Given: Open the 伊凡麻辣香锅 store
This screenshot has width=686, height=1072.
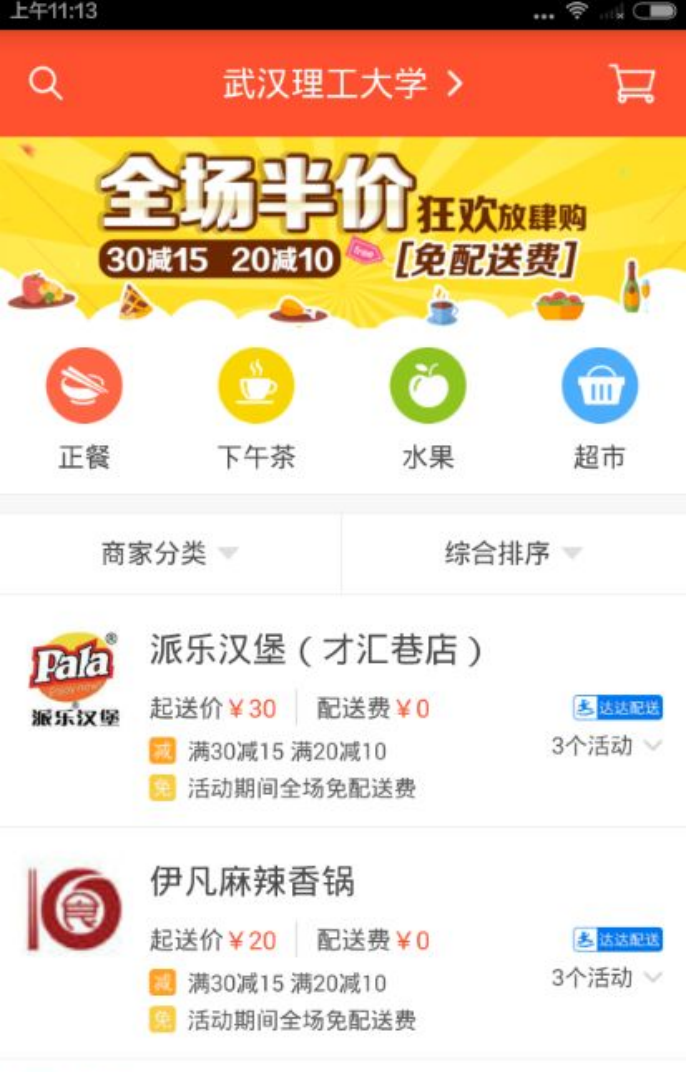Looking at the screenshot, I should pos(252,882).
